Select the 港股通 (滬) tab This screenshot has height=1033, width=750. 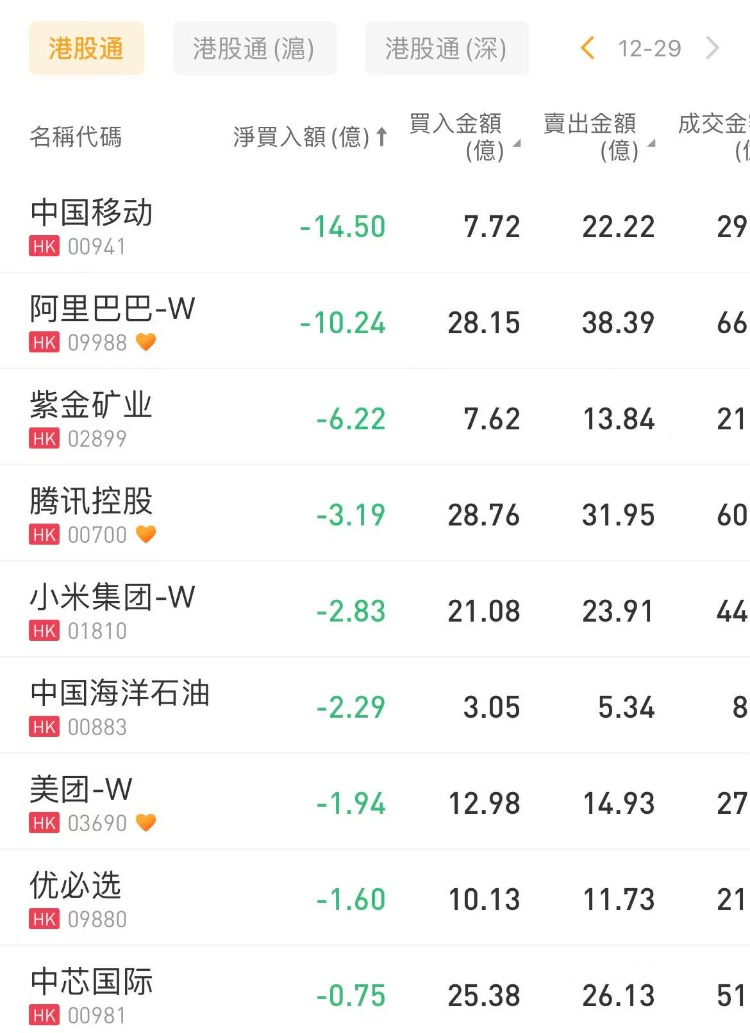[254, 49]
